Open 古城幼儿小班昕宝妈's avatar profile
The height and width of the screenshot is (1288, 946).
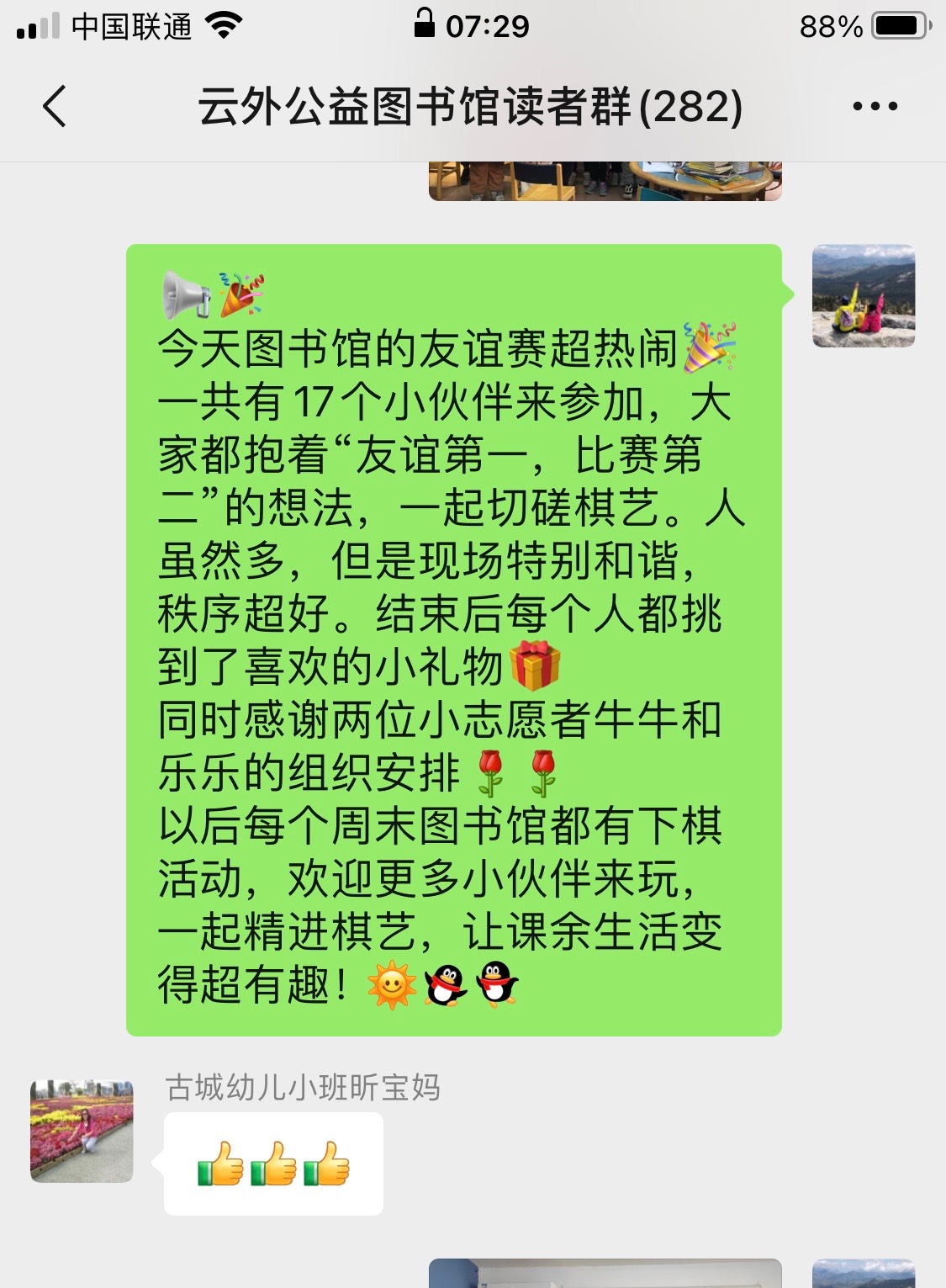[82, 1131]
